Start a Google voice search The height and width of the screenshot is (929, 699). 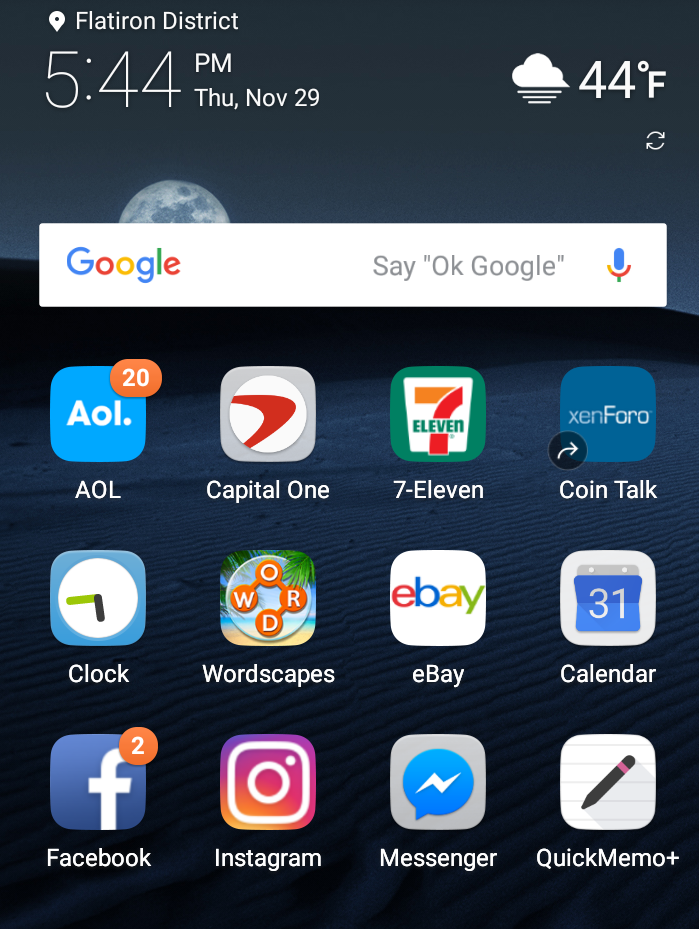[619, 265]
